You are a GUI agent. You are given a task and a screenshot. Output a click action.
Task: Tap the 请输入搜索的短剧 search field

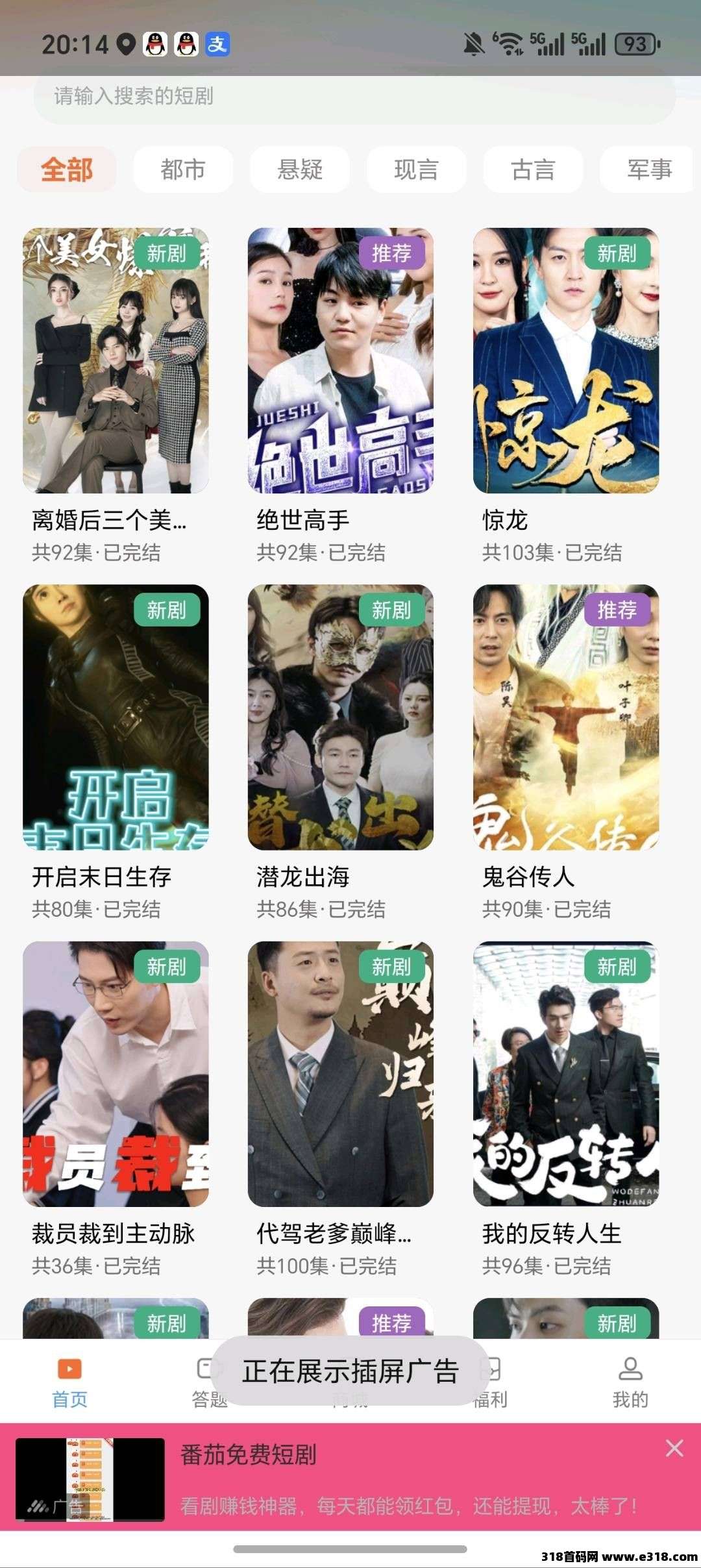pos(350,97)
